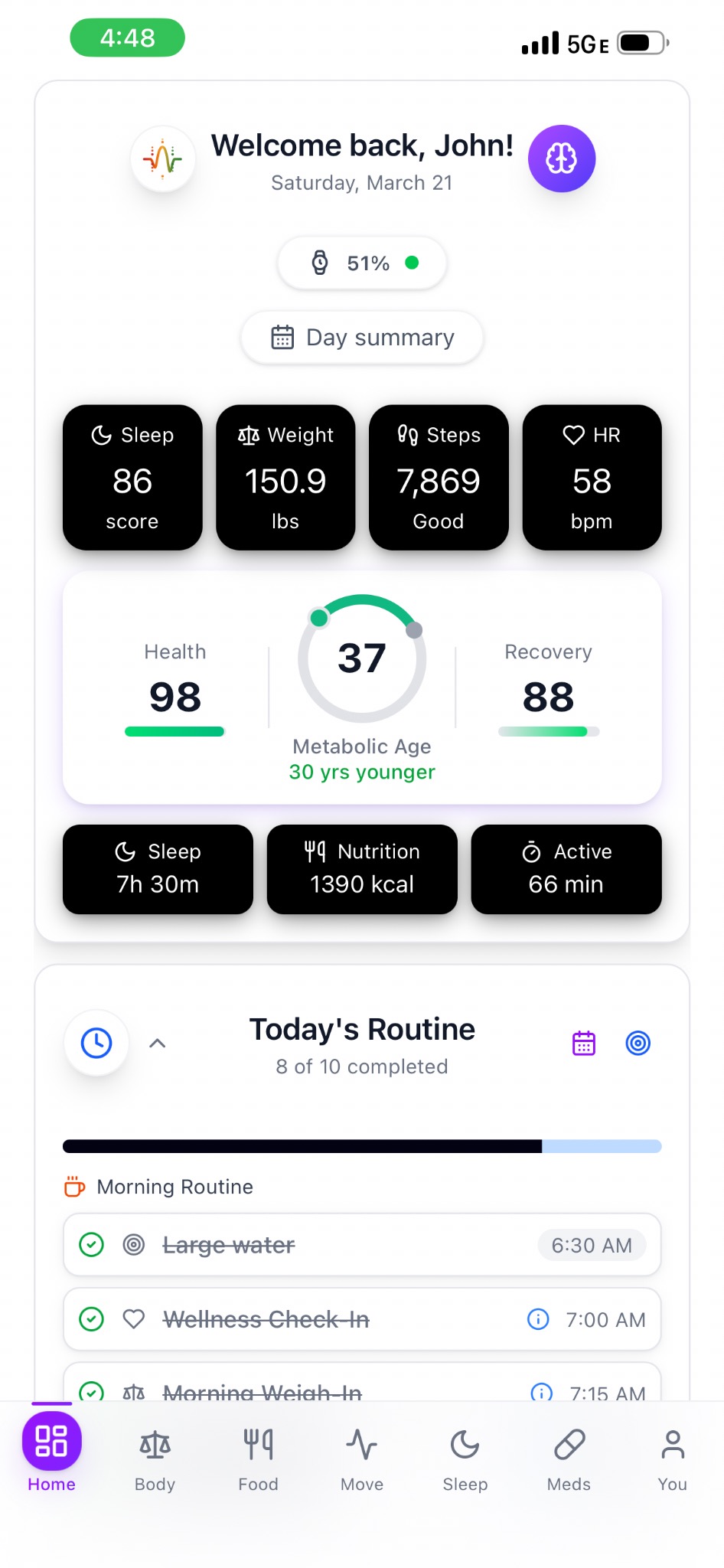The image size is (724, 1568).
Task: Collapse the Today's Routine section
Action: click(158, 1043)
